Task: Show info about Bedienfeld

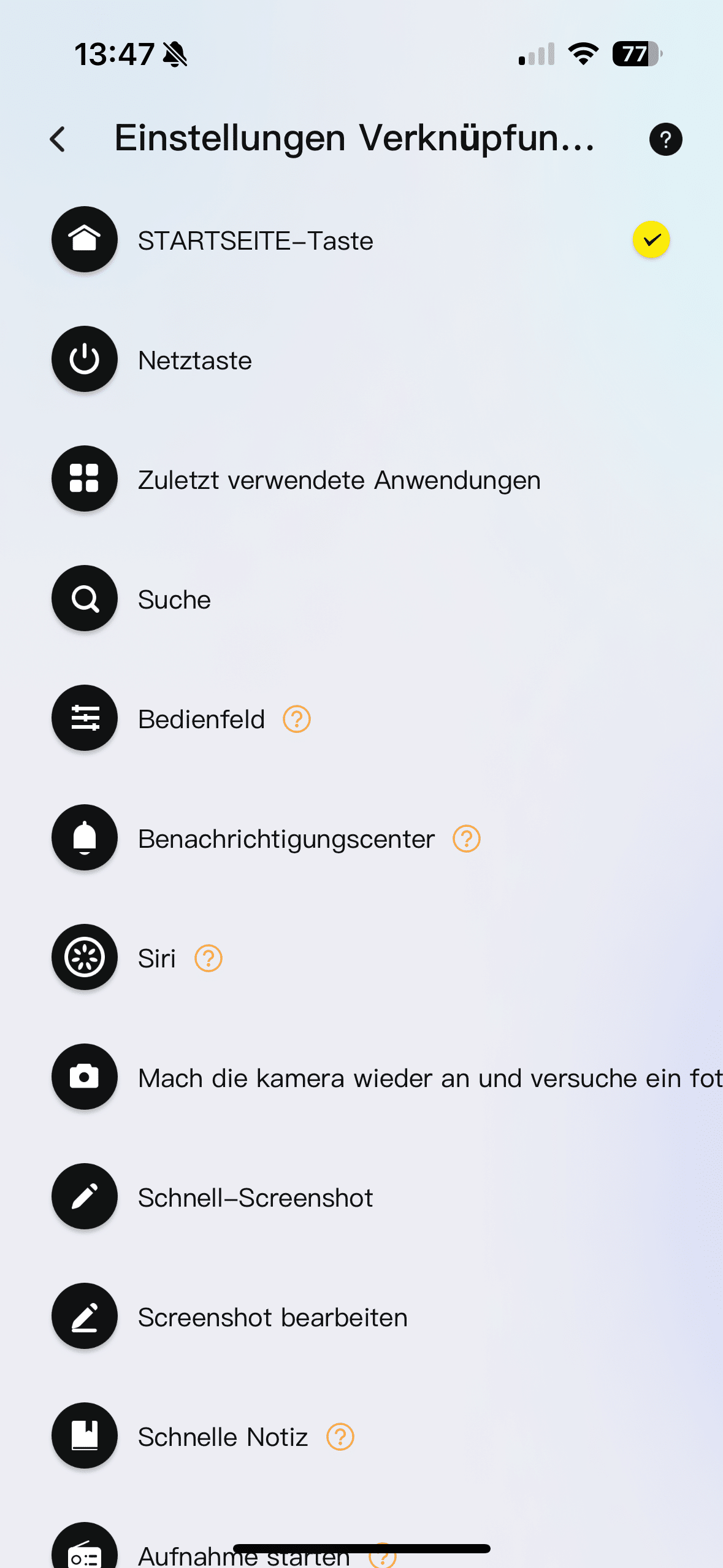Action: point(297,719)
